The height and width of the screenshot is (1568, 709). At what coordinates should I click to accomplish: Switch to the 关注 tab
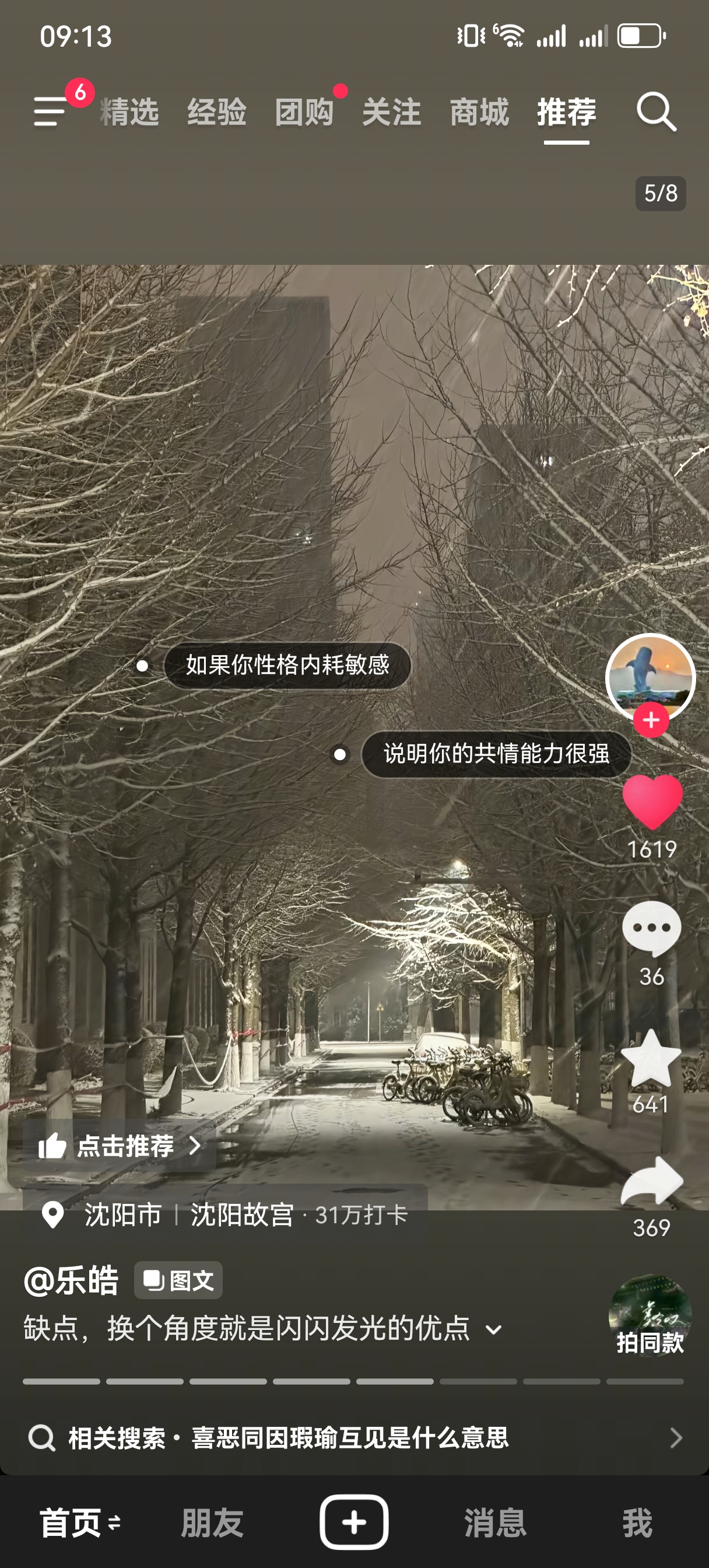point(391,112)
